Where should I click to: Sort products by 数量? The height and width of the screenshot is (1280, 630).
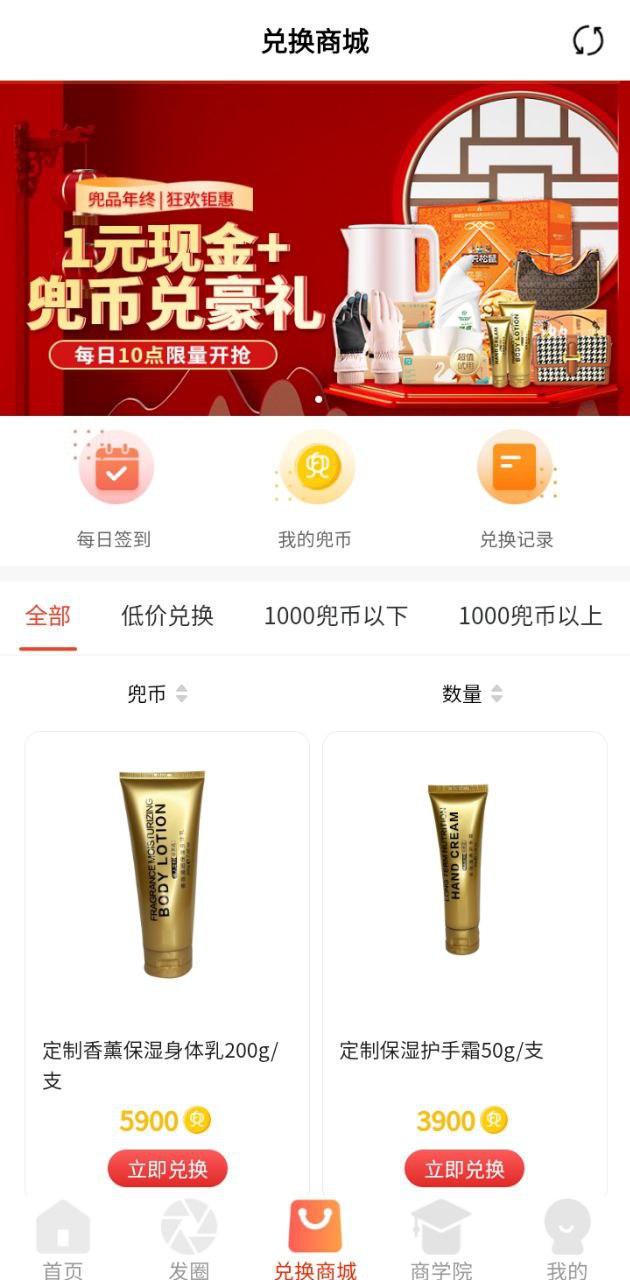pyautogui.click(x=472, y=694)
